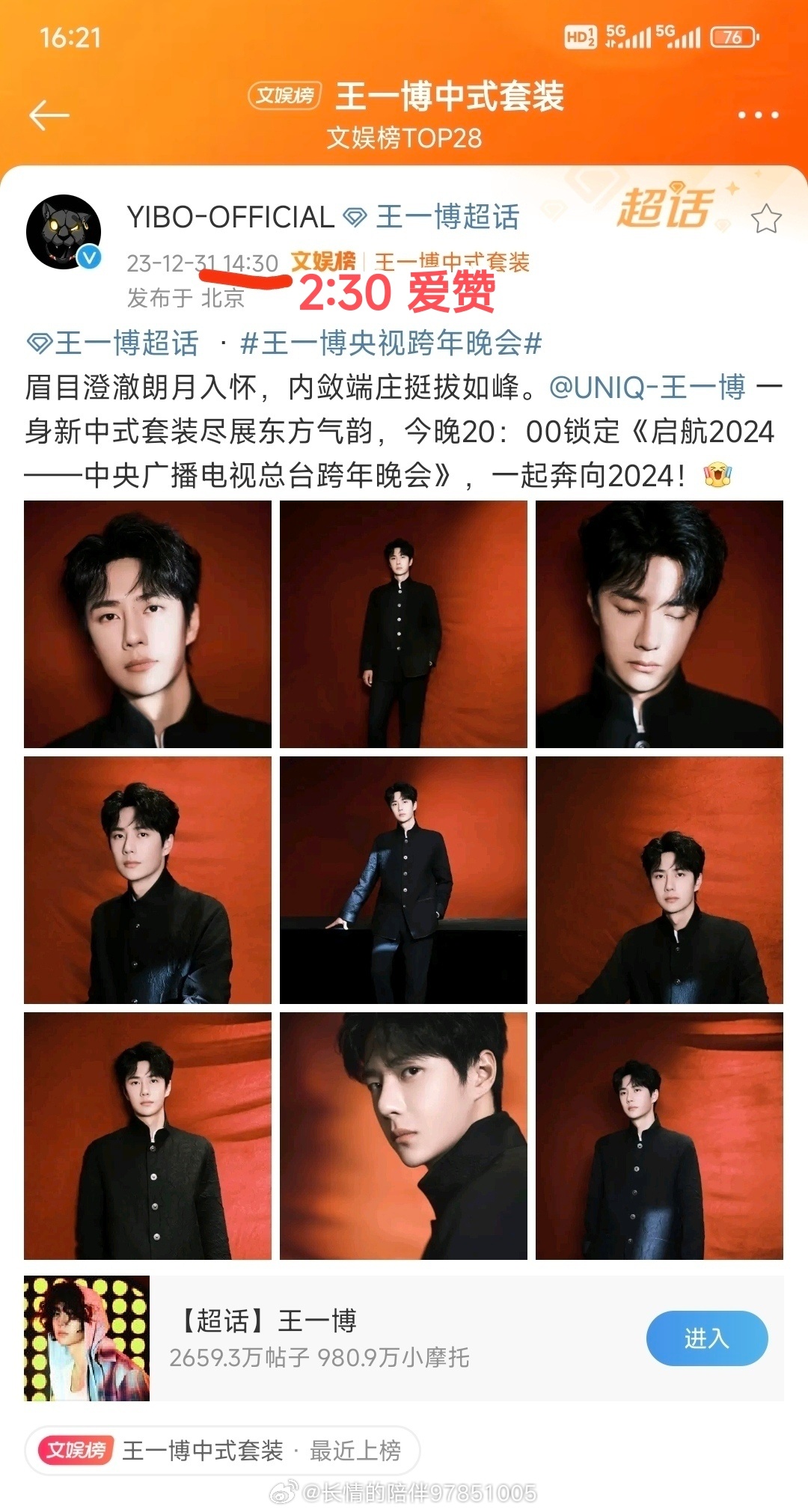The width and height of the screenshot is (808, 1512).
Task: Open YIBO-OFFICIAL's profile avatar
Action: coord(64,232)
